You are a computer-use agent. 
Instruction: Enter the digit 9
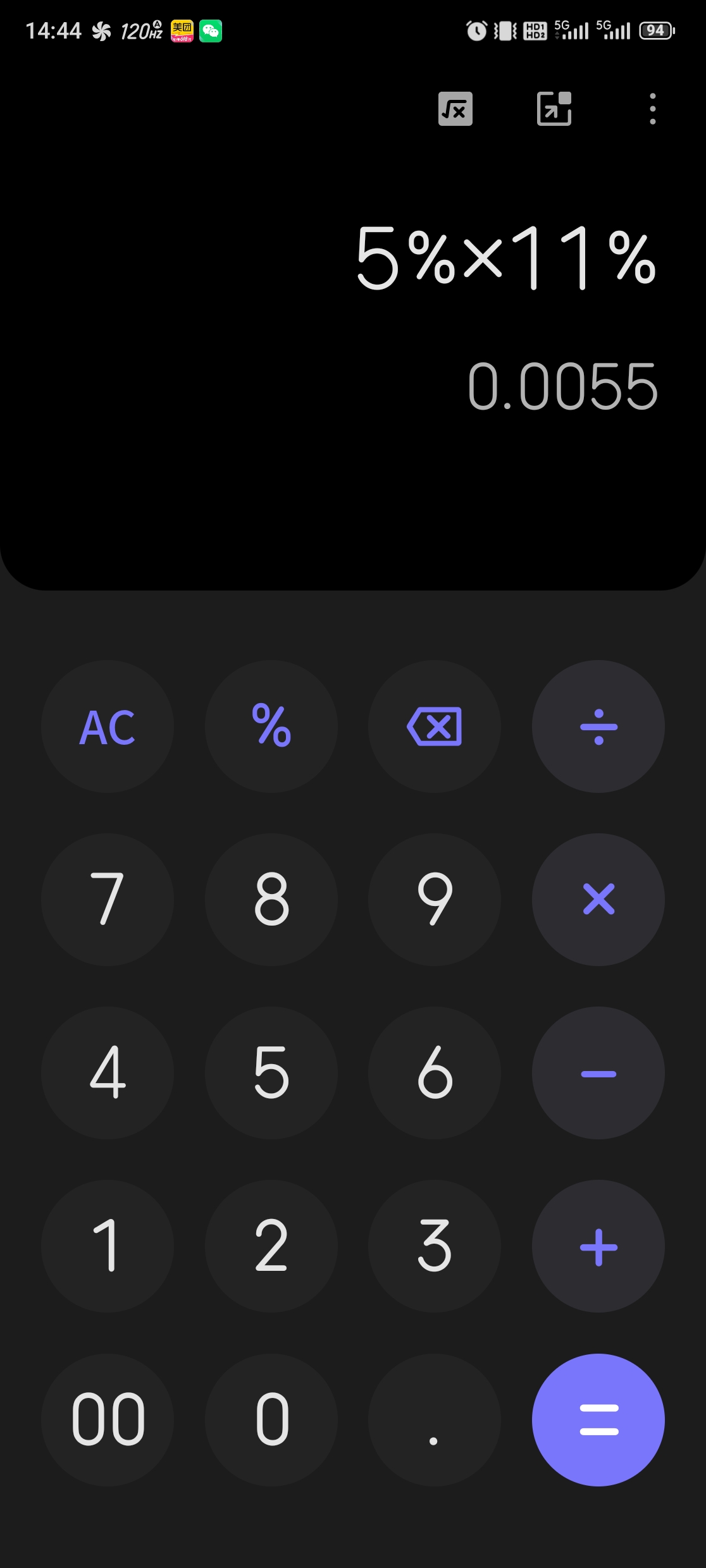(x=435, y=900)
